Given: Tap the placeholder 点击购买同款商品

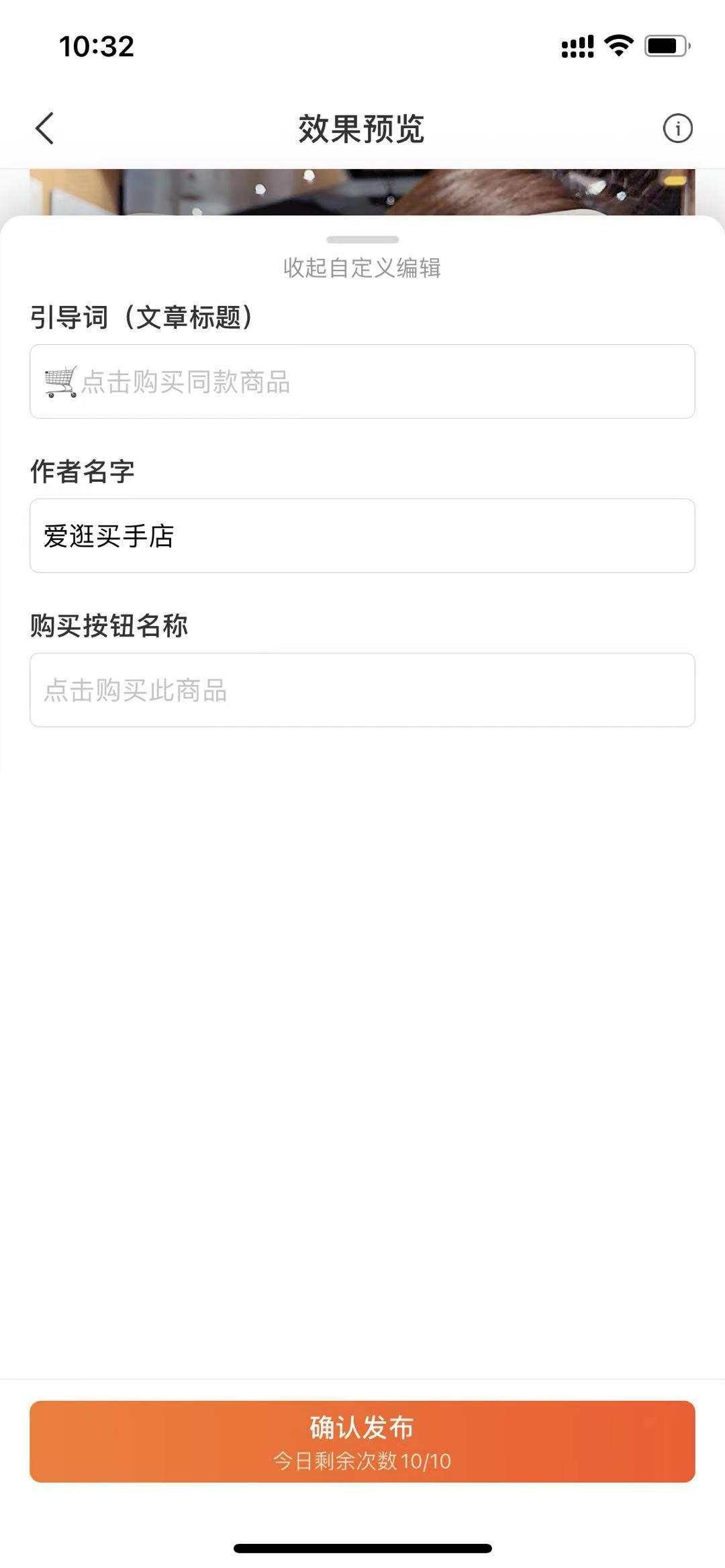Looking at the screenshot, I should 186,381.
